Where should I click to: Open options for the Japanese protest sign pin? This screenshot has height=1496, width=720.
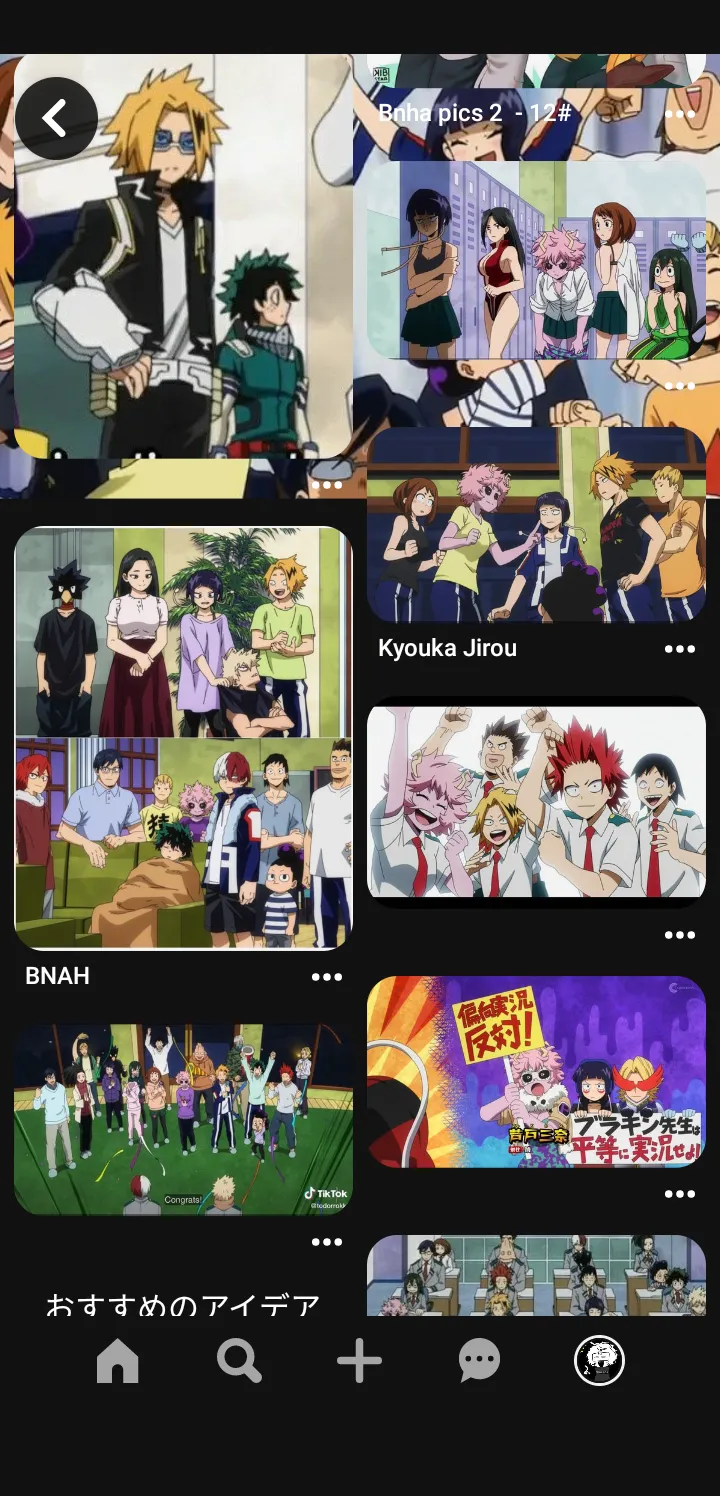pos(680,1194)
